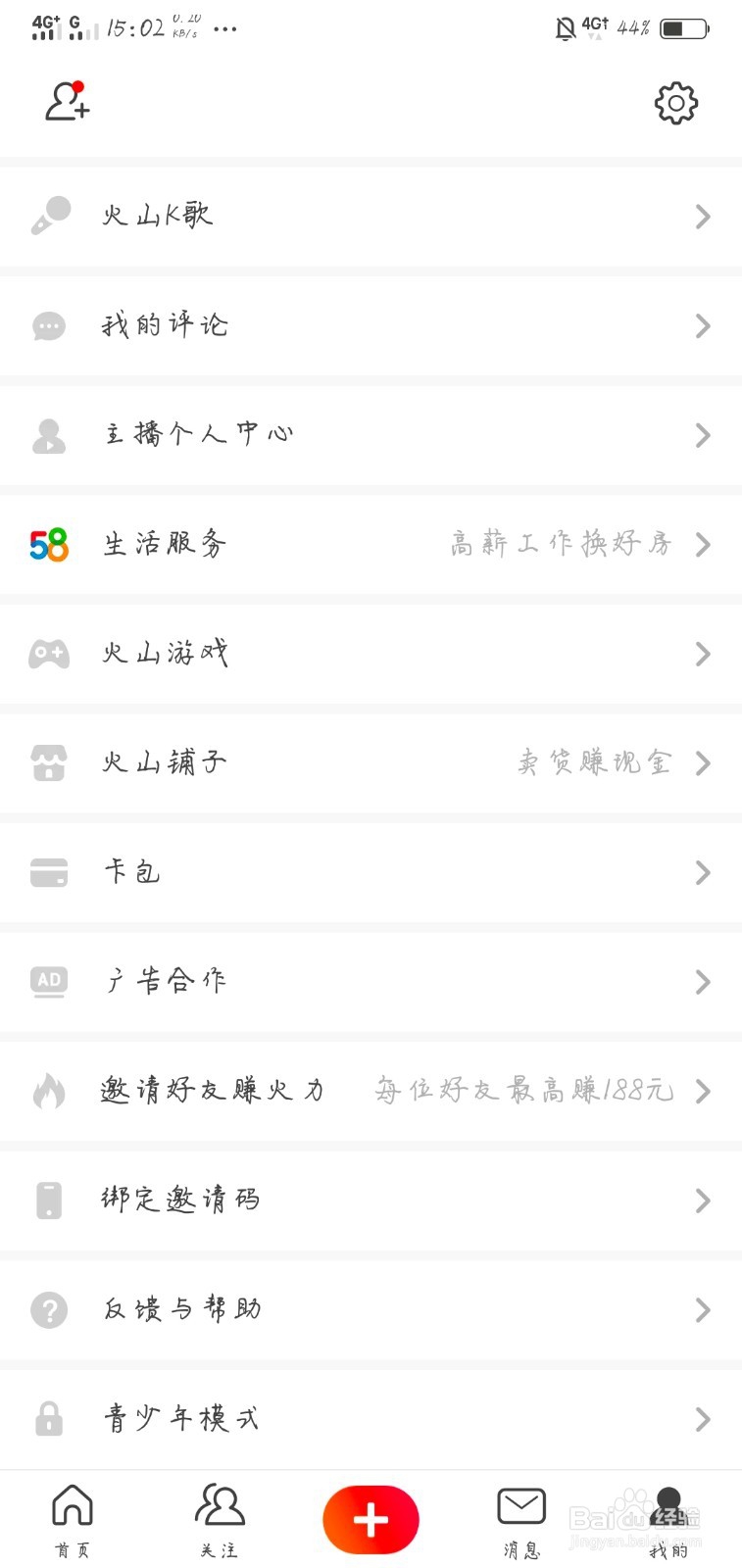Tap the add friends icon at top left
This screenshot has width=742, height=1568.
[x=65, y=102]
